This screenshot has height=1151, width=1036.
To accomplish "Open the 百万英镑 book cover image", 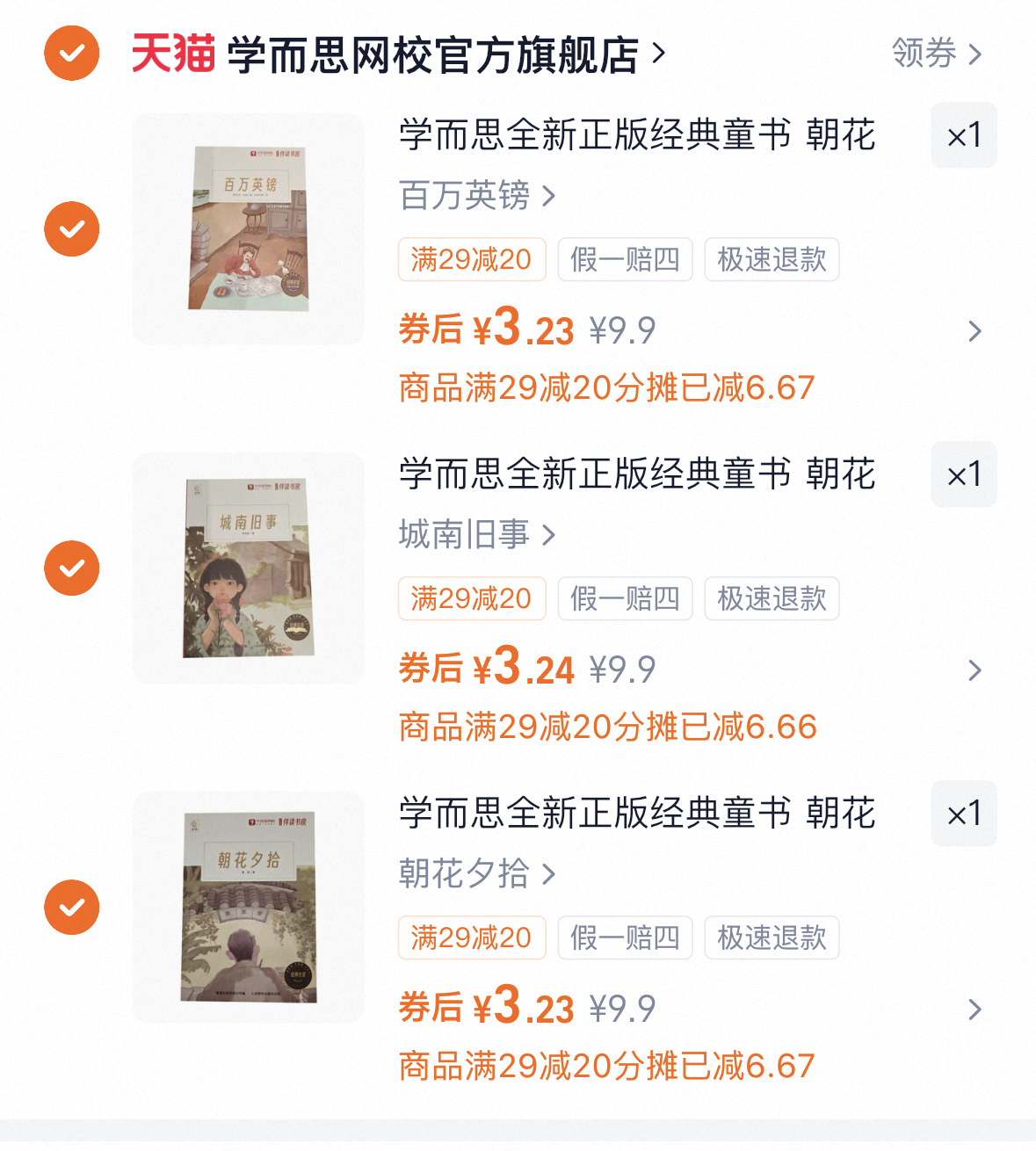I will [x=249, y=228].
